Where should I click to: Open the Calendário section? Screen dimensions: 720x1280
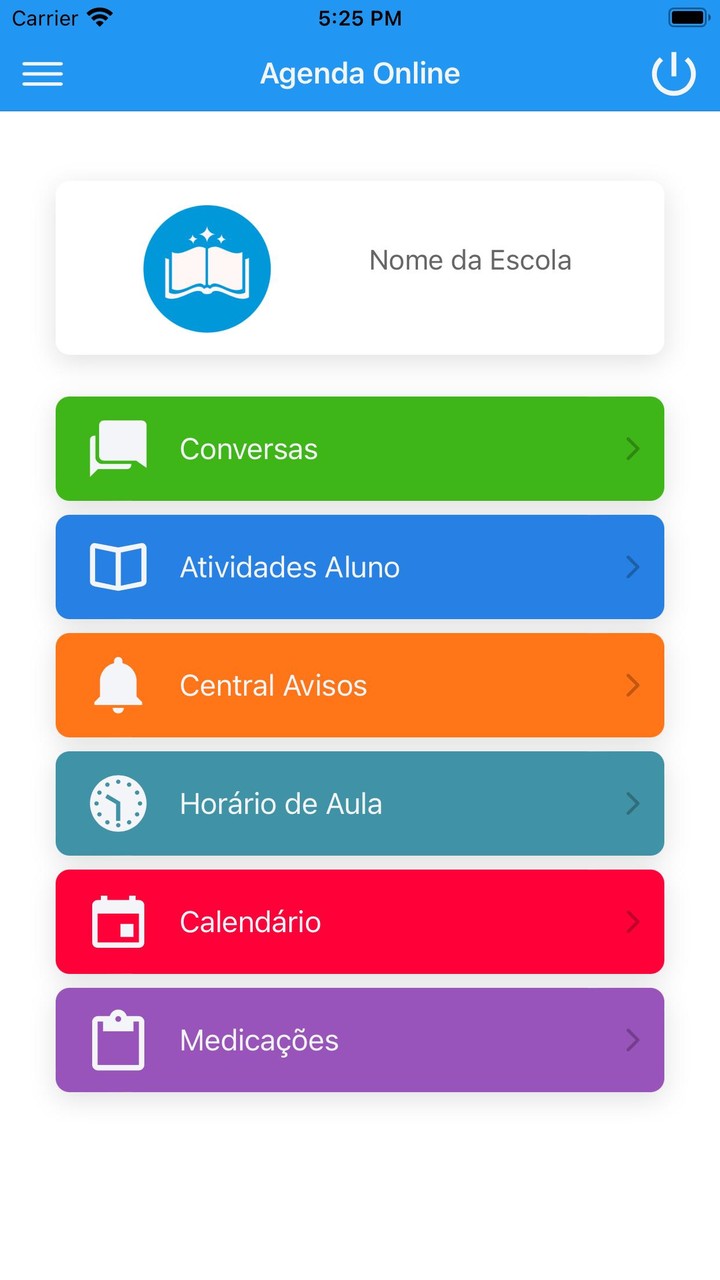click(360, 921)
